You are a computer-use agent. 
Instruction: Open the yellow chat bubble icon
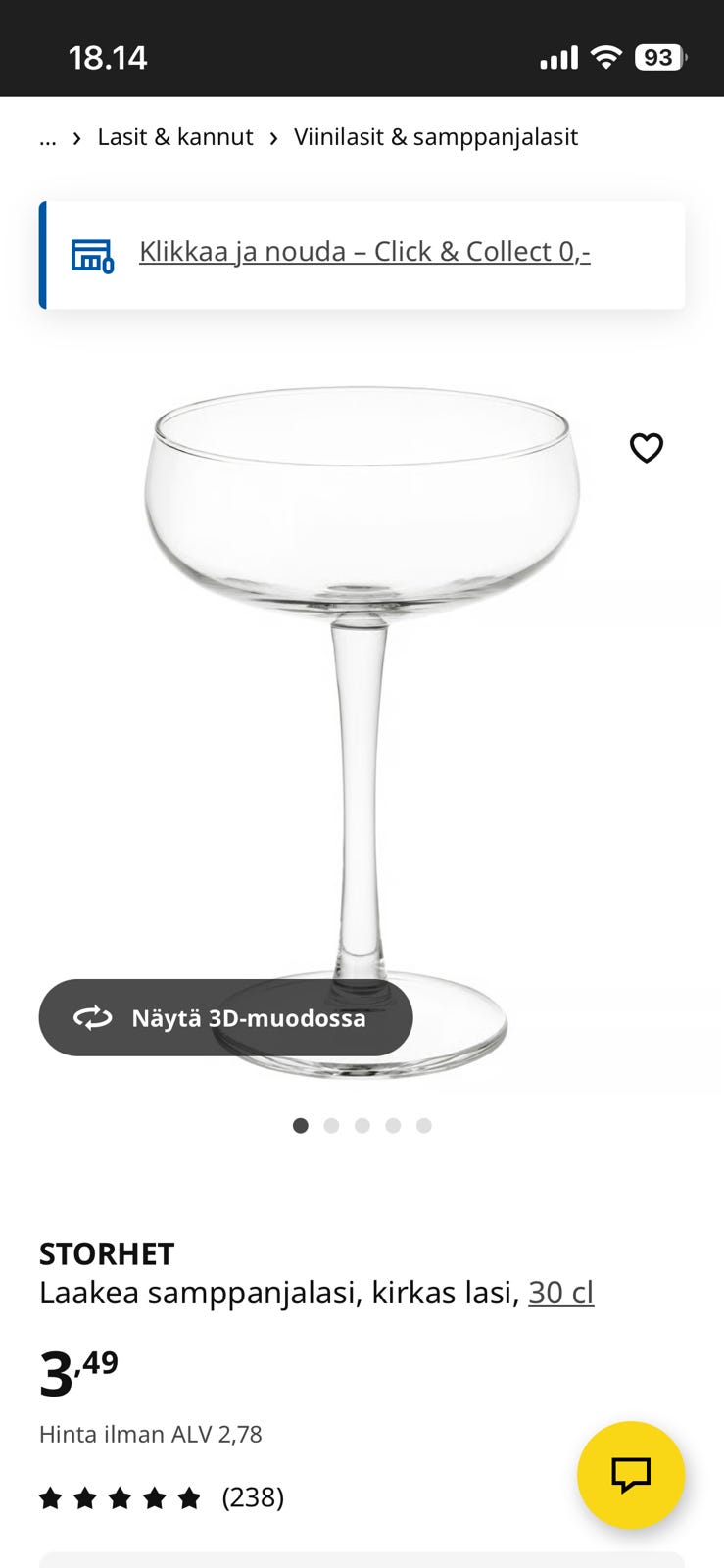point(630,1476)
